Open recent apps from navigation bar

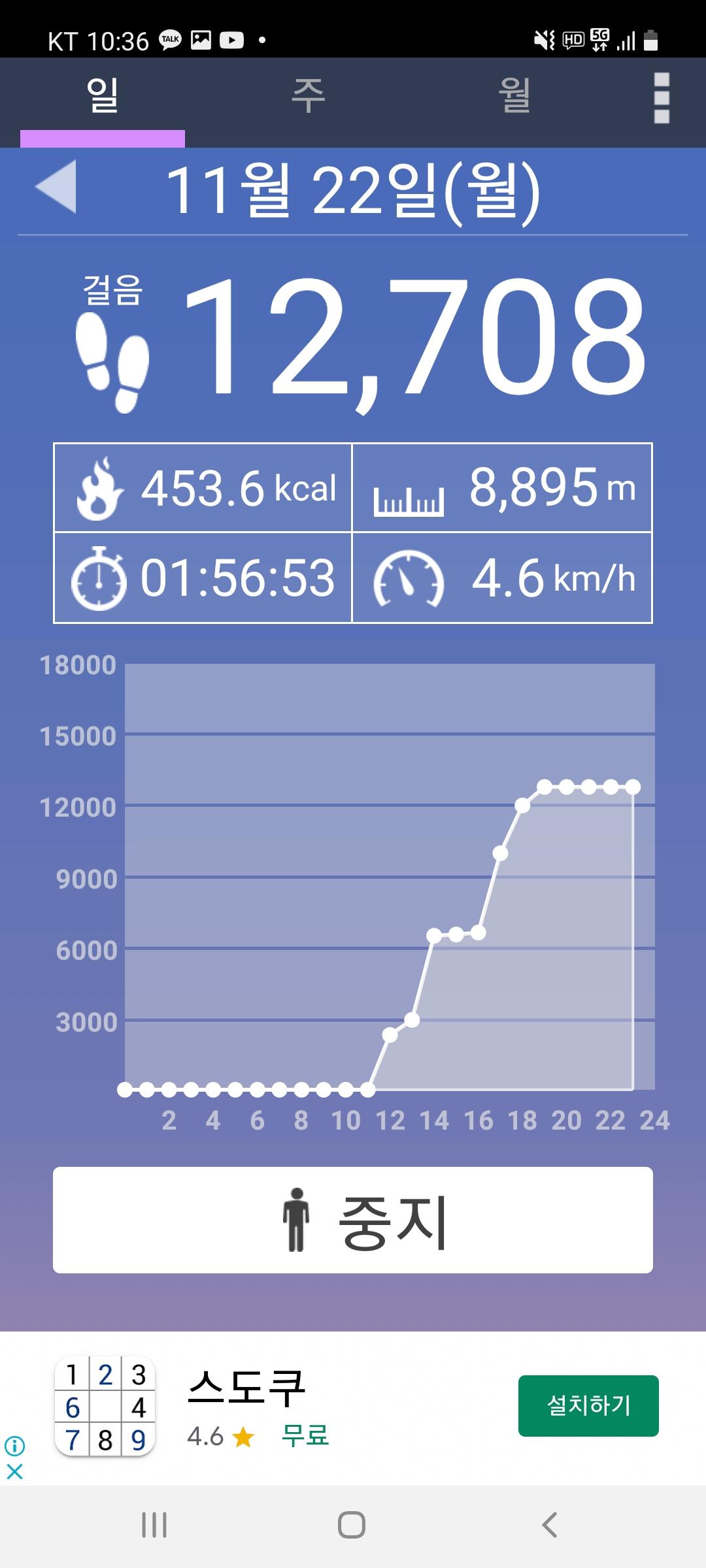154,1525
